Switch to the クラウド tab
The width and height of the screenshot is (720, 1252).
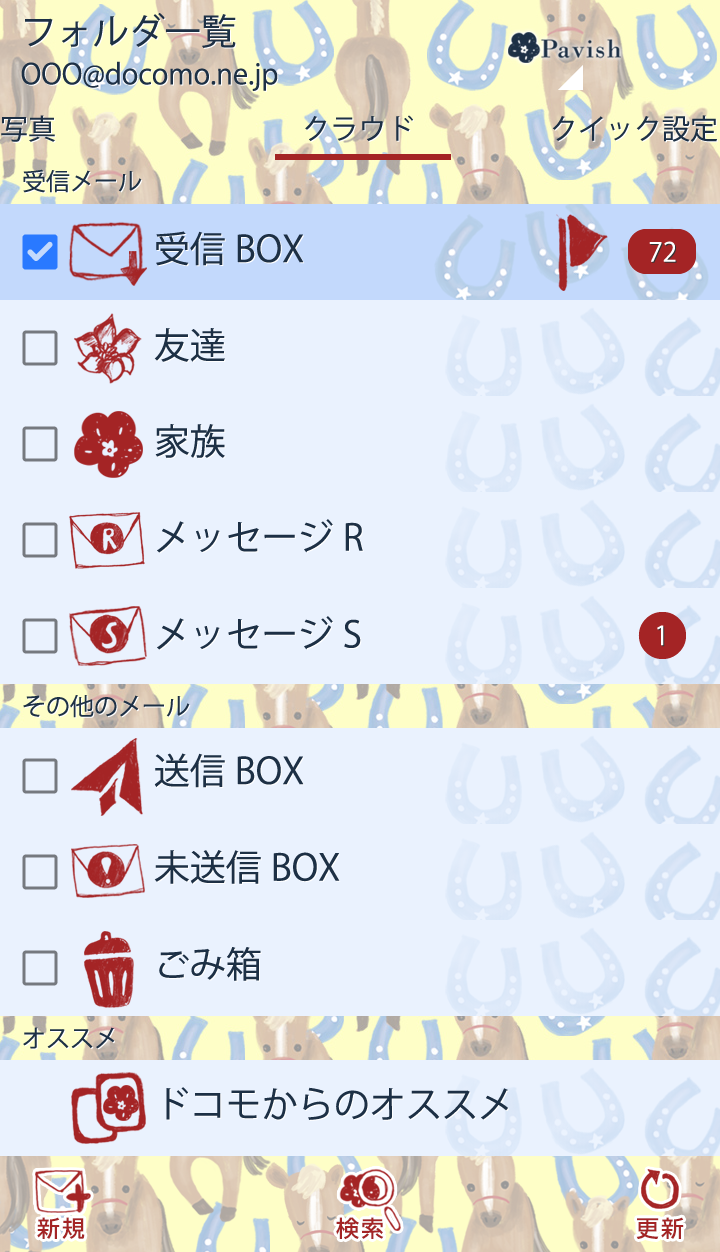tap(360, 129)
